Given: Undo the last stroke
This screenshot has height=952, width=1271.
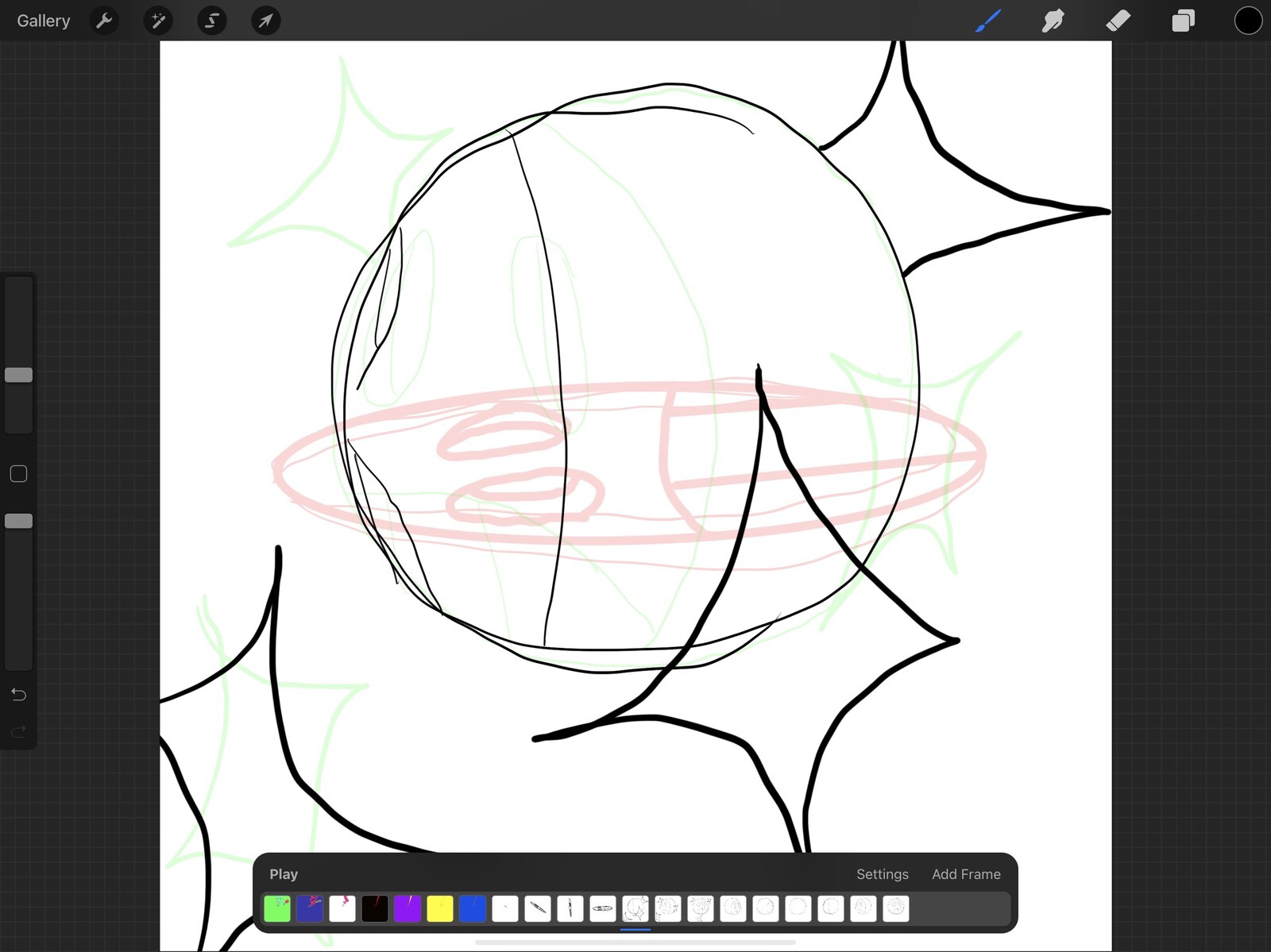Looking at the screenshot, I should pyautogui.click(x=18, y=695).
